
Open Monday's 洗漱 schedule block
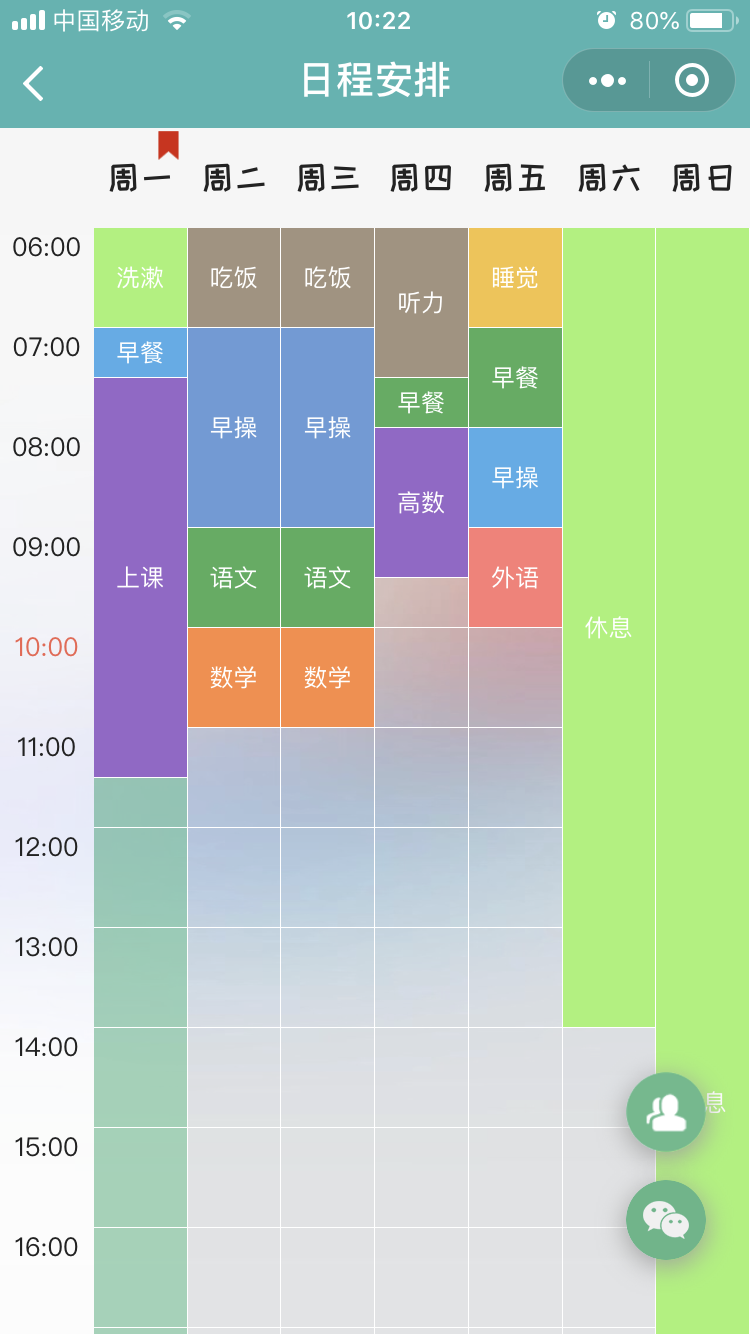click(x=140, y=277)
